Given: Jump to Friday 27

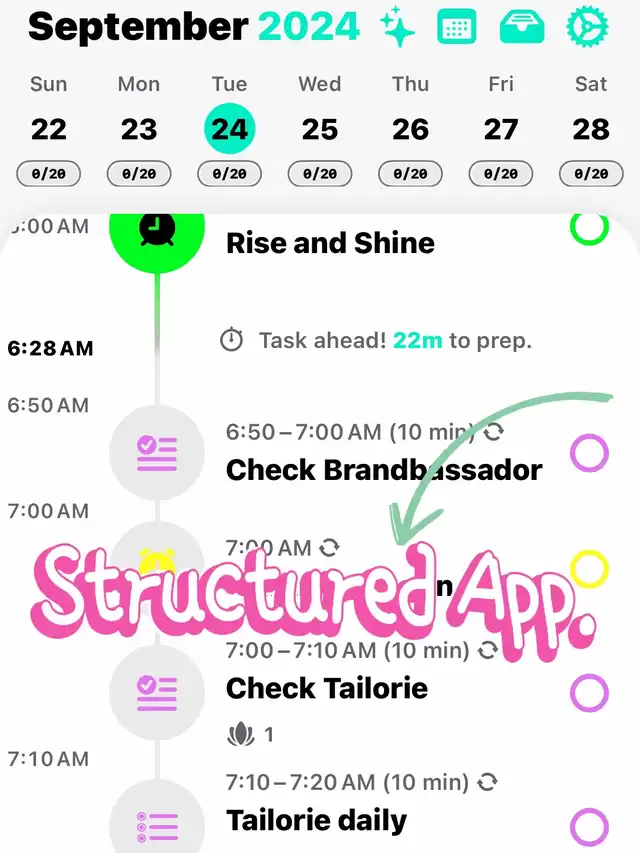Looking at the screenshot, I should point(501,129).
